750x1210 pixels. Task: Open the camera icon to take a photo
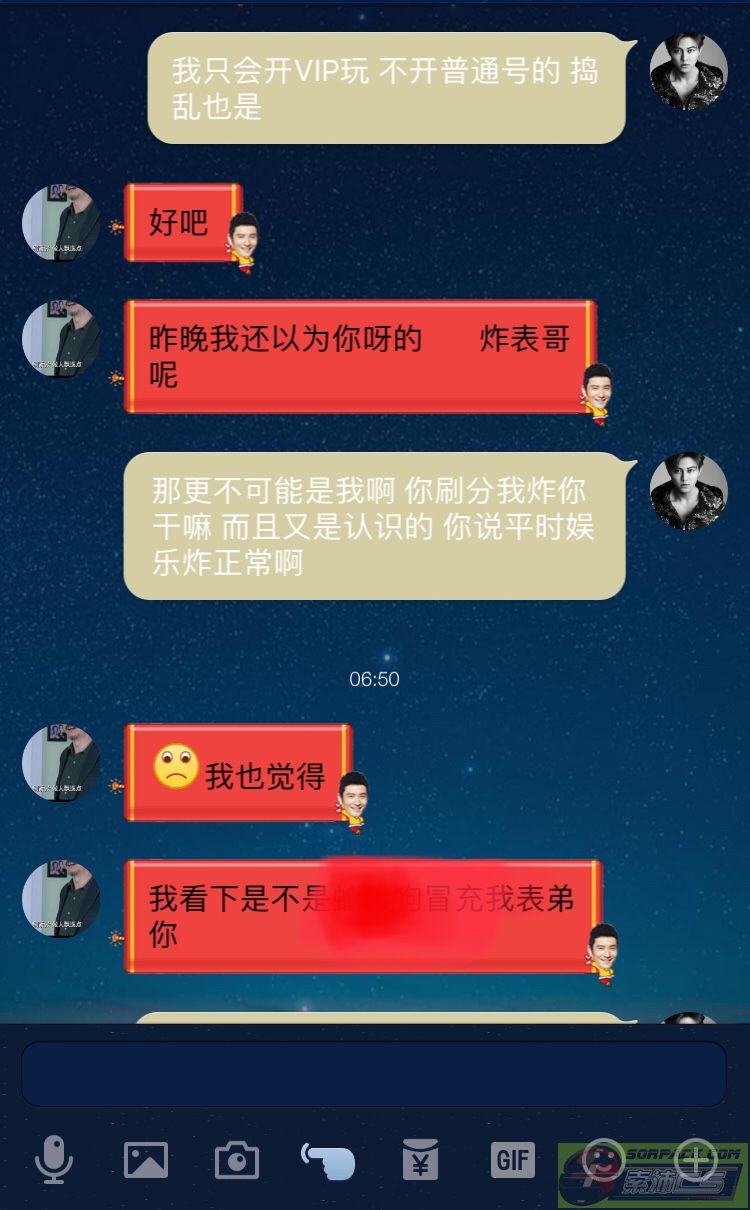[238, 1159]
